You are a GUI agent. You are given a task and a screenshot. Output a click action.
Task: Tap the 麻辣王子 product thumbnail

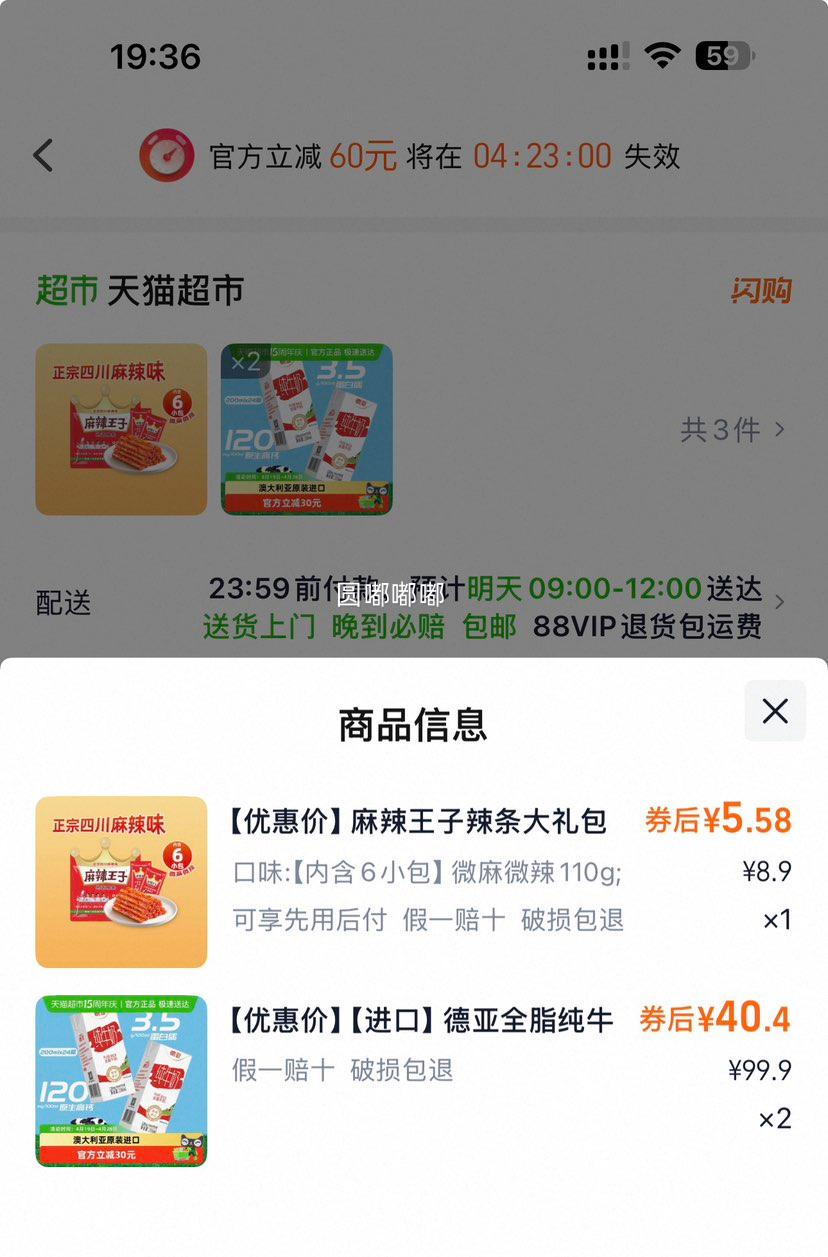click(120, 428)
